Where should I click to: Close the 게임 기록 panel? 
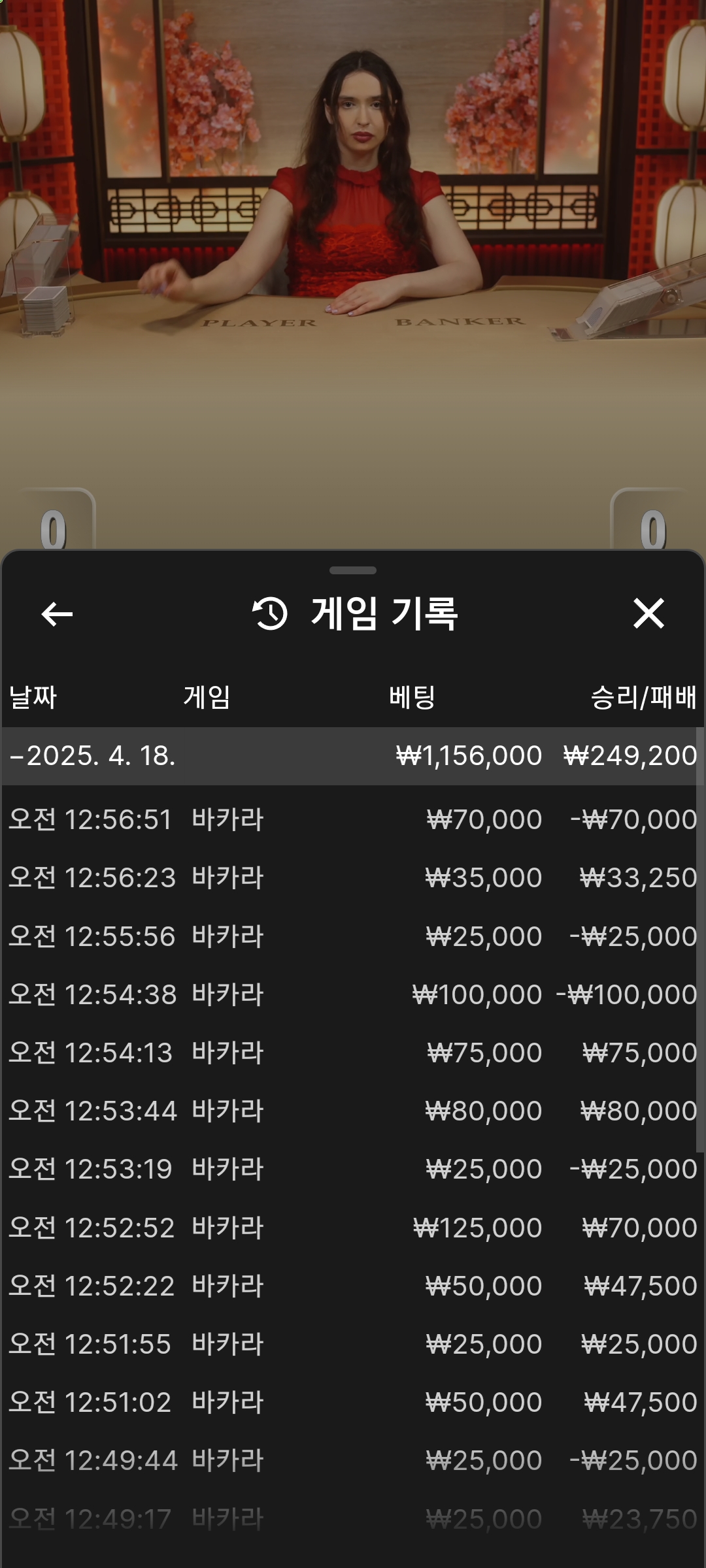(648, 613)
